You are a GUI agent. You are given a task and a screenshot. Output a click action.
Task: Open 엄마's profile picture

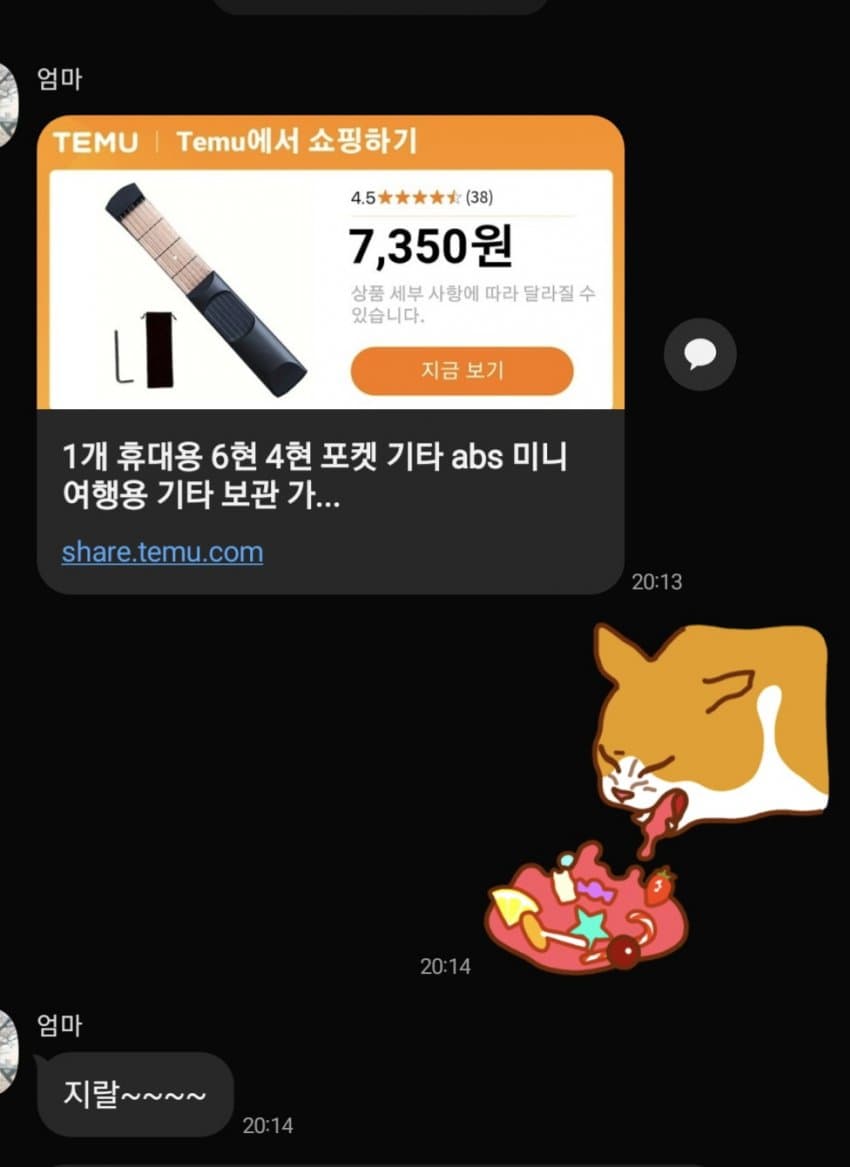pos(8,104)
